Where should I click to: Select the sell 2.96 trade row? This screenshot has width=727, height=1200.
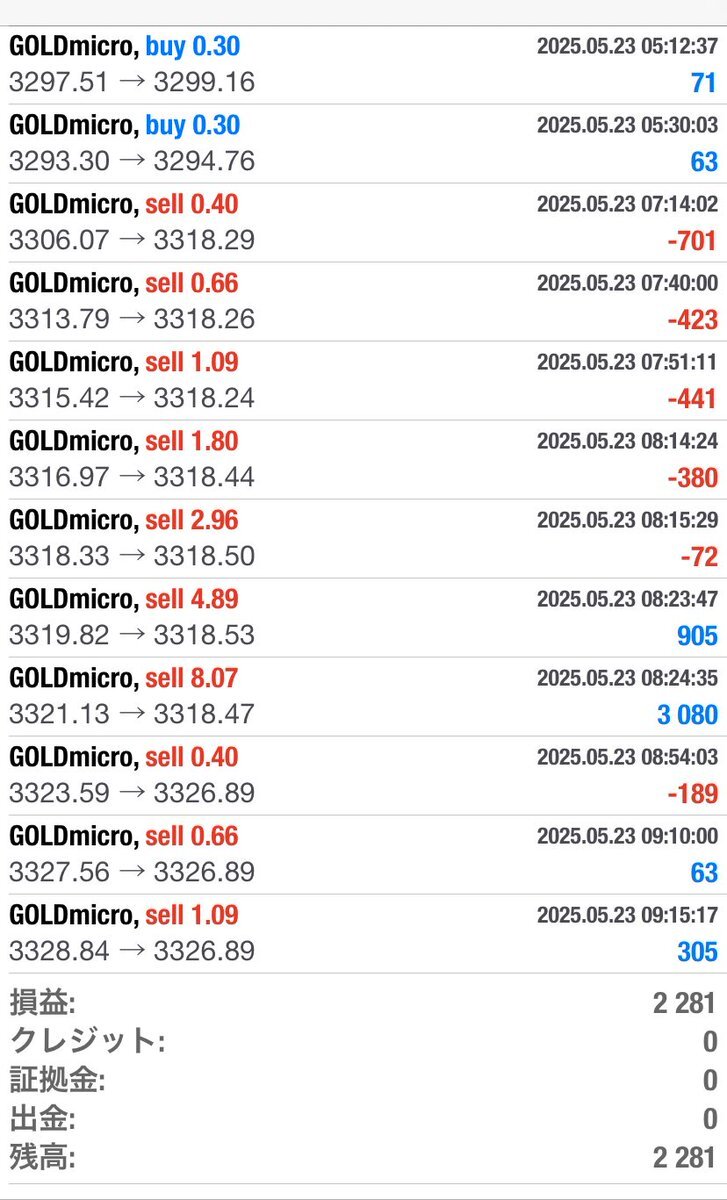(363, 539)
